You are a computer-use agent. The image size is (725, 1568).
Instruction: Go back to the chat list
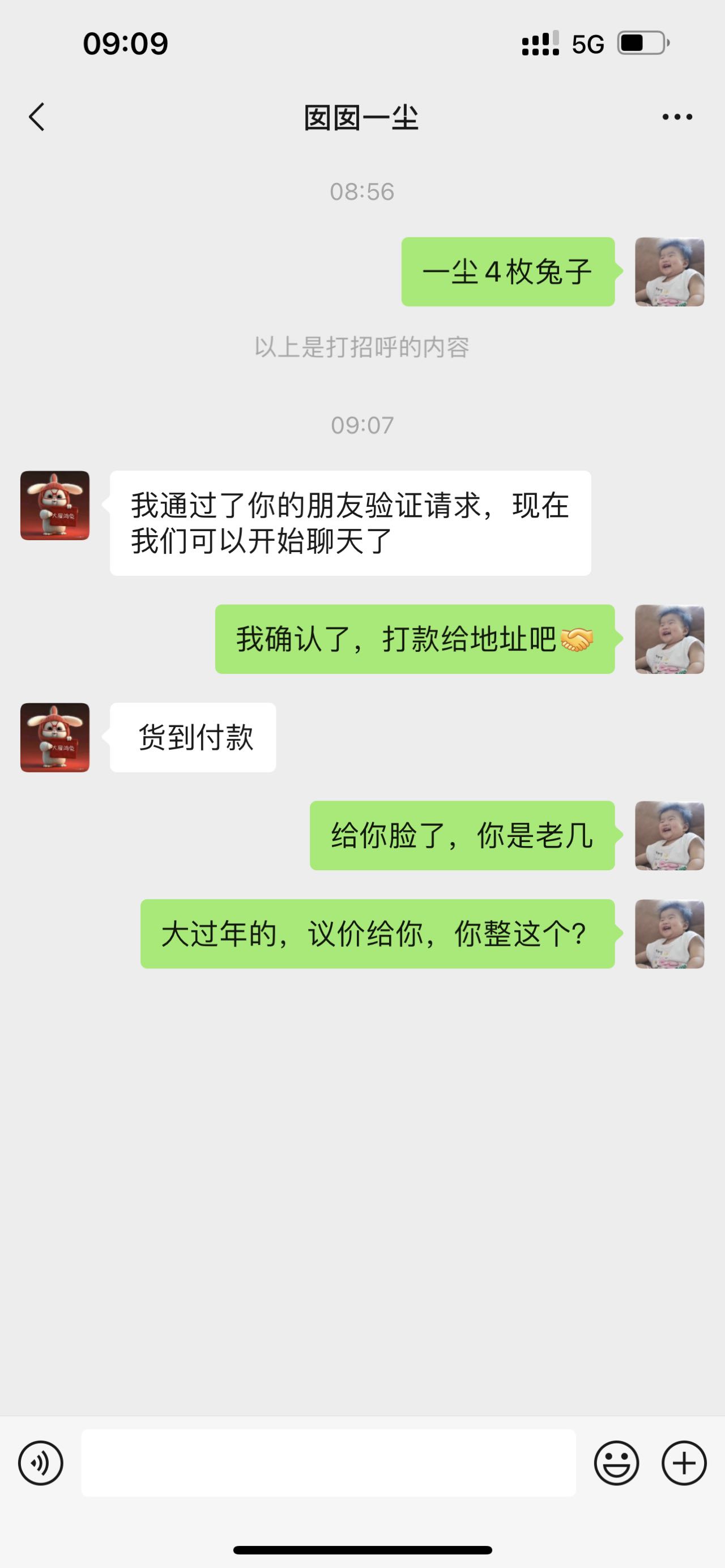[37, 117]
